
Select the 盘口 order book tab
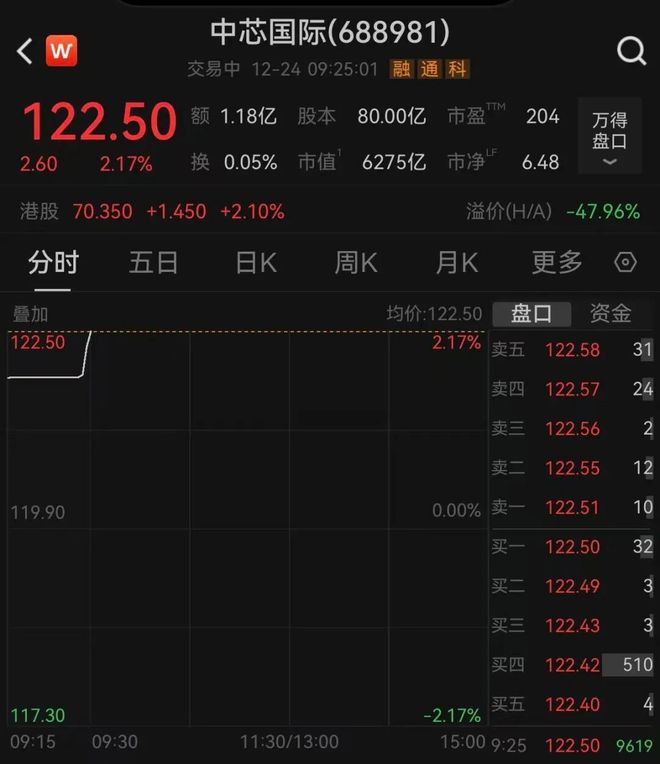click(531, 314)
